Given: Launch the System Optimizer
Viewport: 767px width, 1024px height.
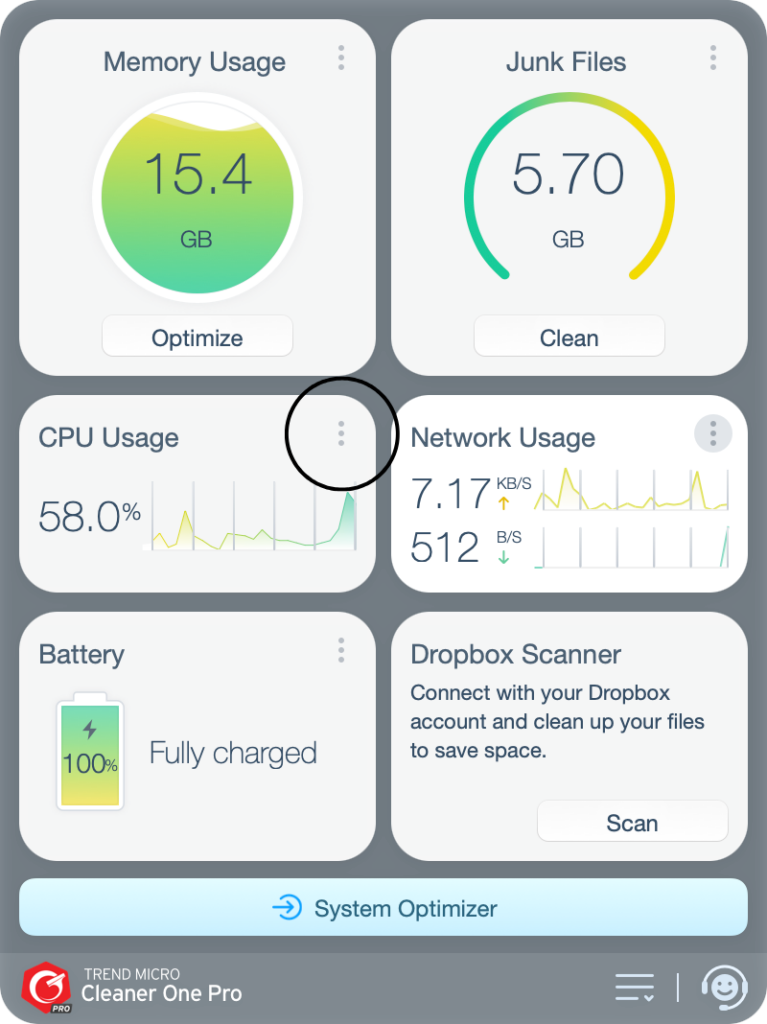Looking at the screenshot, I should click(x=383, y=908).
